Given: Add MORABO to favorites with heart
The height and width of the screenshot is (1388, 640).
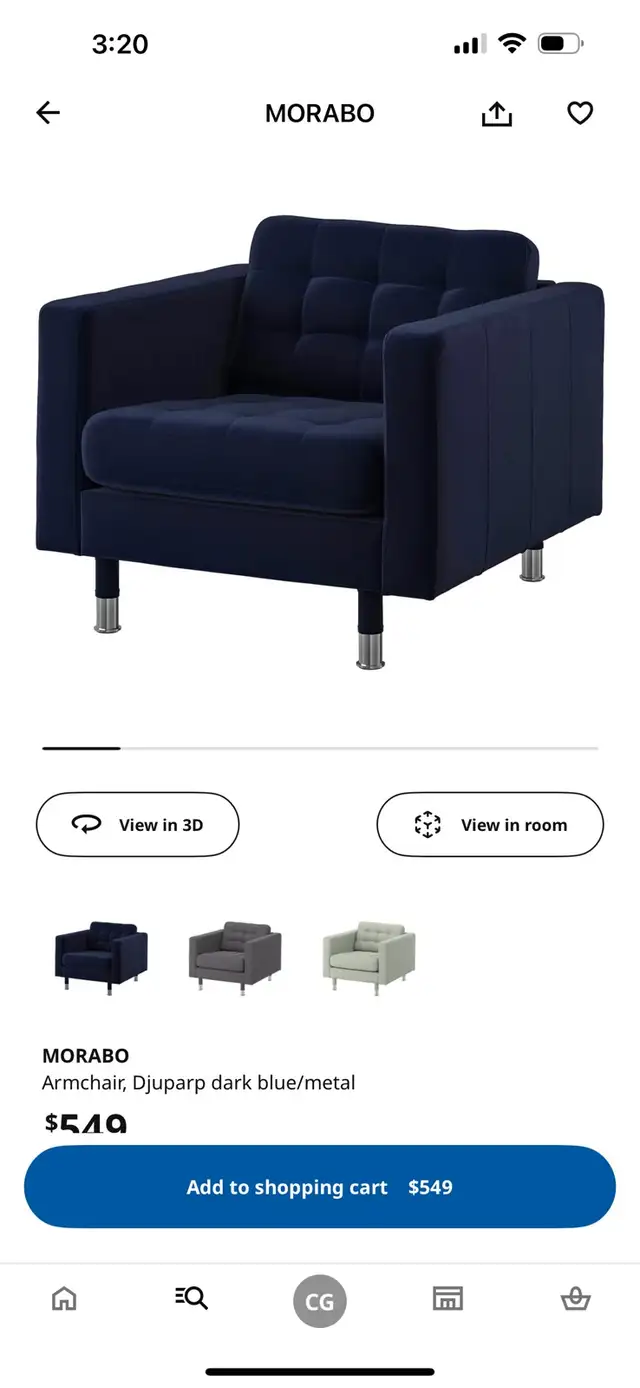Looking at the screenshot, I should [x=580, y=113].
